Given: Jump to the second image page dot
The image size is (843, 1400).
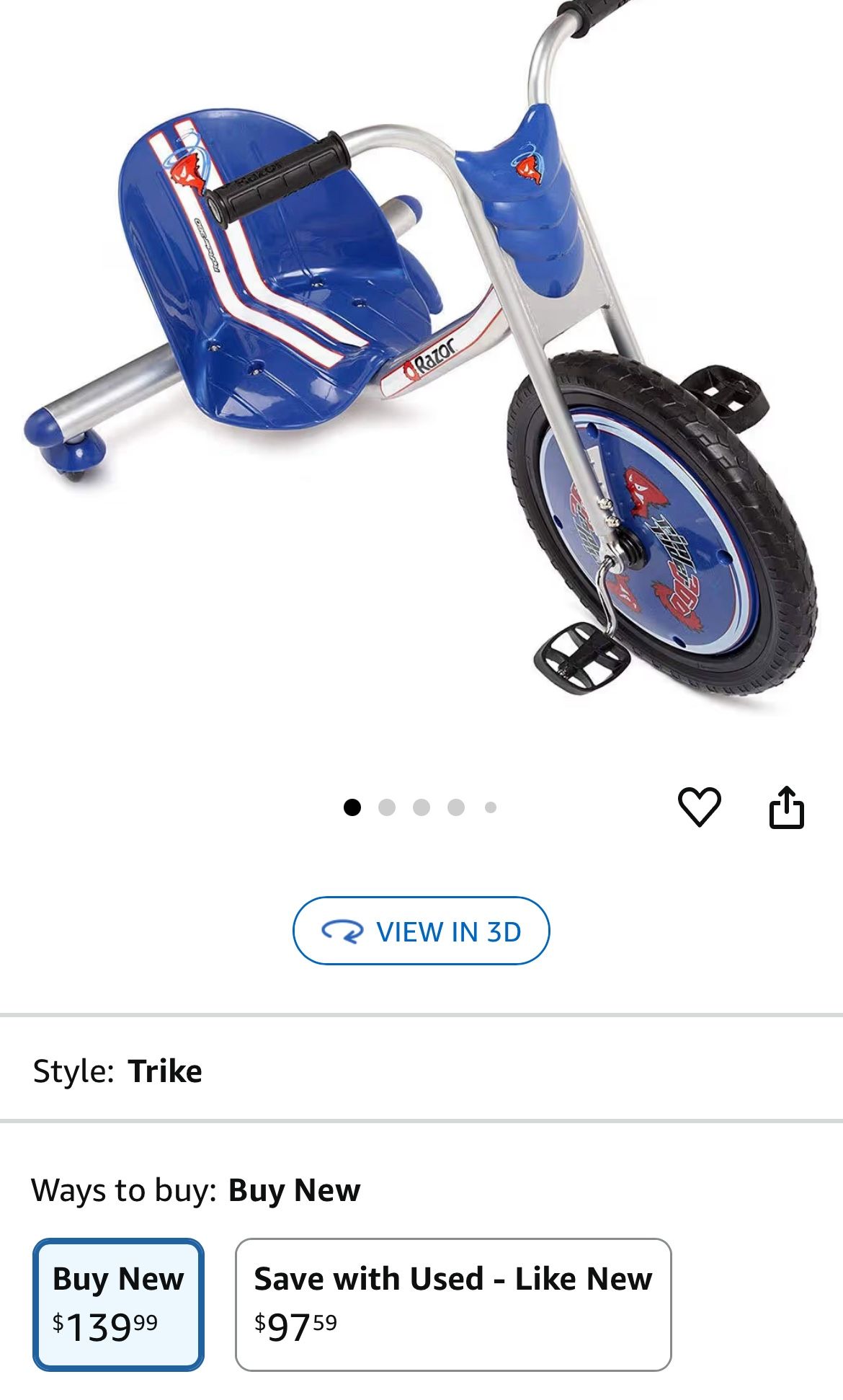Looking at the screenshot, I should coord(387,807).
